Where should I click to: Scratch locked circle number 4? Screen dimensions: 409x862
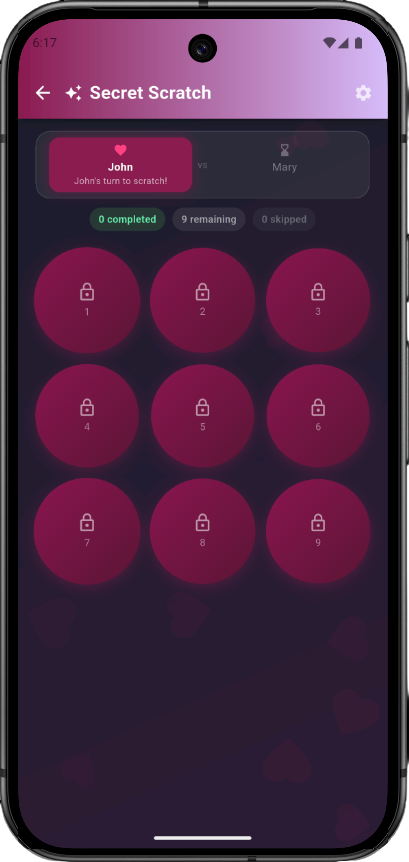[87, 416]
